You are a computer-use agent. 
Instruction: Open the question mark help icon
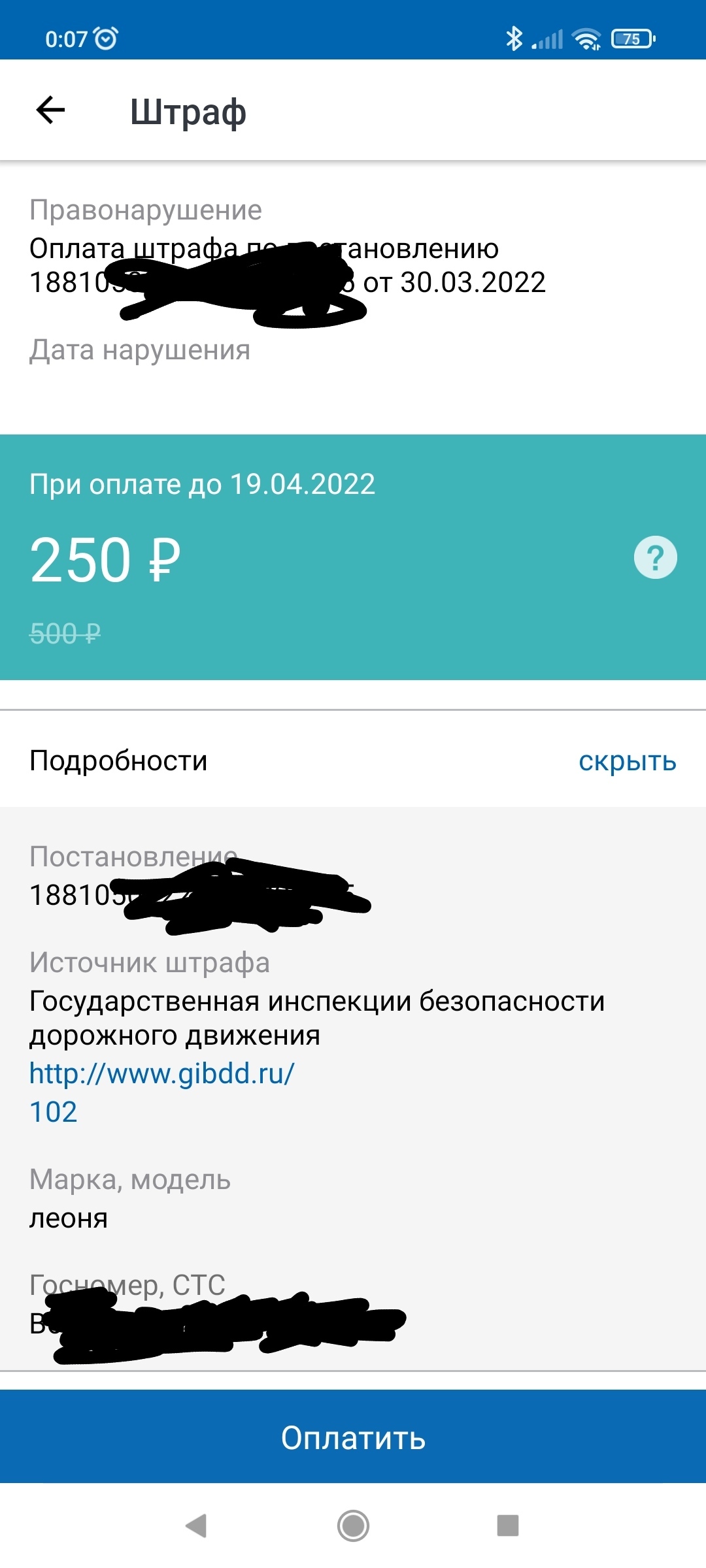click(x=655, y=557)
